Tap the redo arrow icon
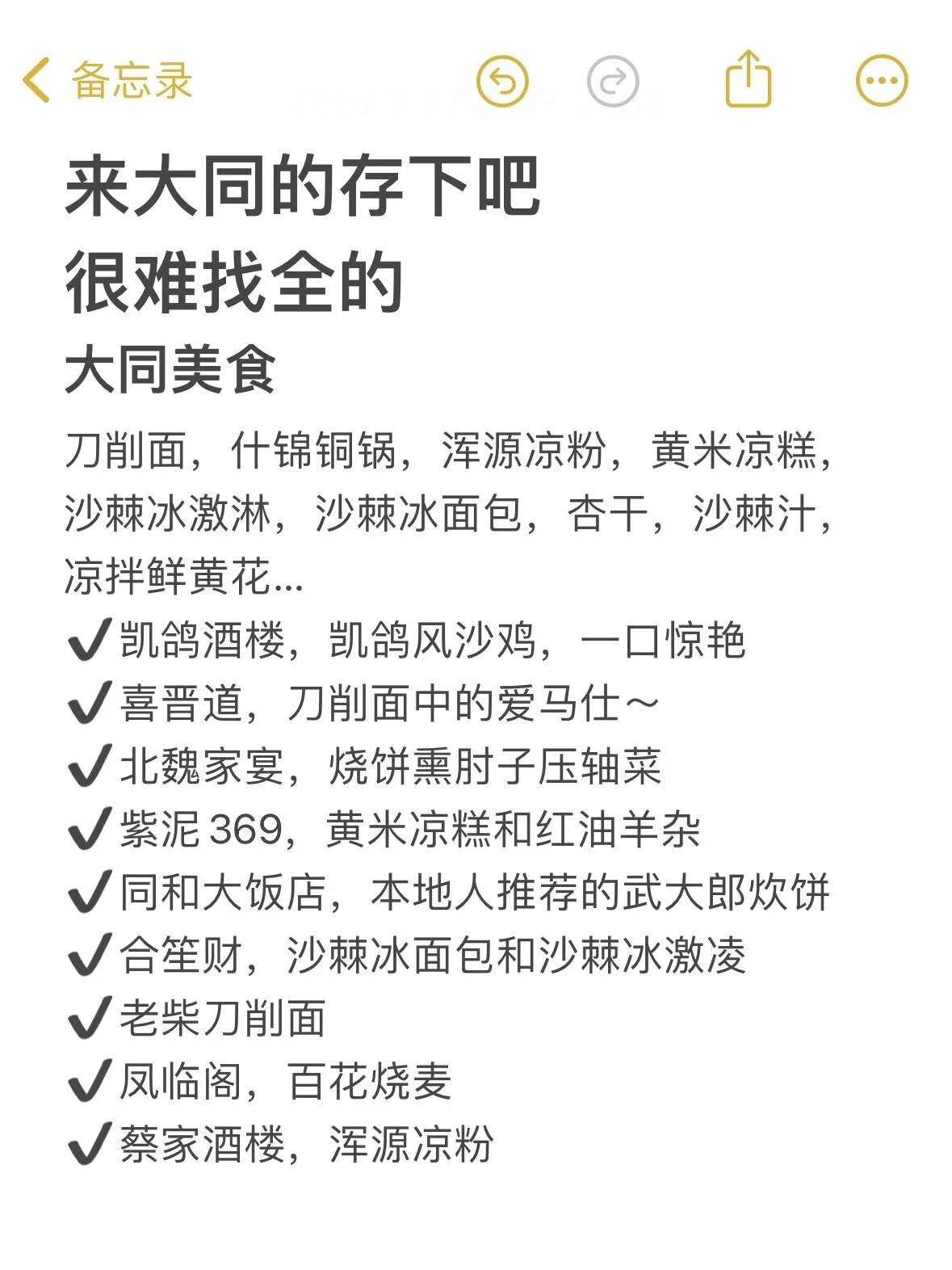This screenshot has width=952, height=1270. pos(613,81)
